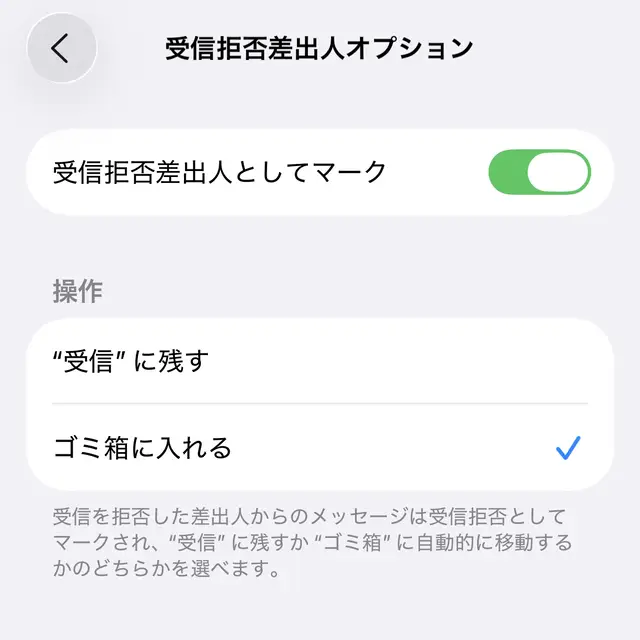Choose the ゴミ箱に入れる option
Image resolution: width=640 pixels, height=640 pixels.
[x=320, y=448]
